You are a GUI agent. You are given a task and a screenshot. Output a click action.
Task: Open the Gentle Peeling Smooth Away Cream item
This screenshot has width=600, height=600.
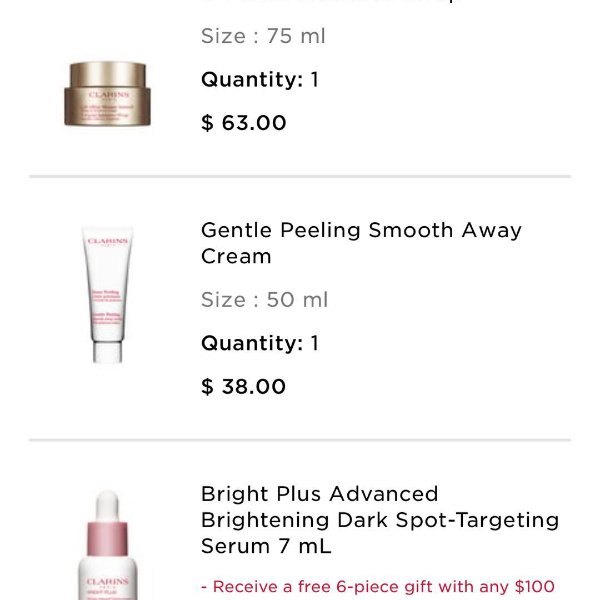click(361, 243)
